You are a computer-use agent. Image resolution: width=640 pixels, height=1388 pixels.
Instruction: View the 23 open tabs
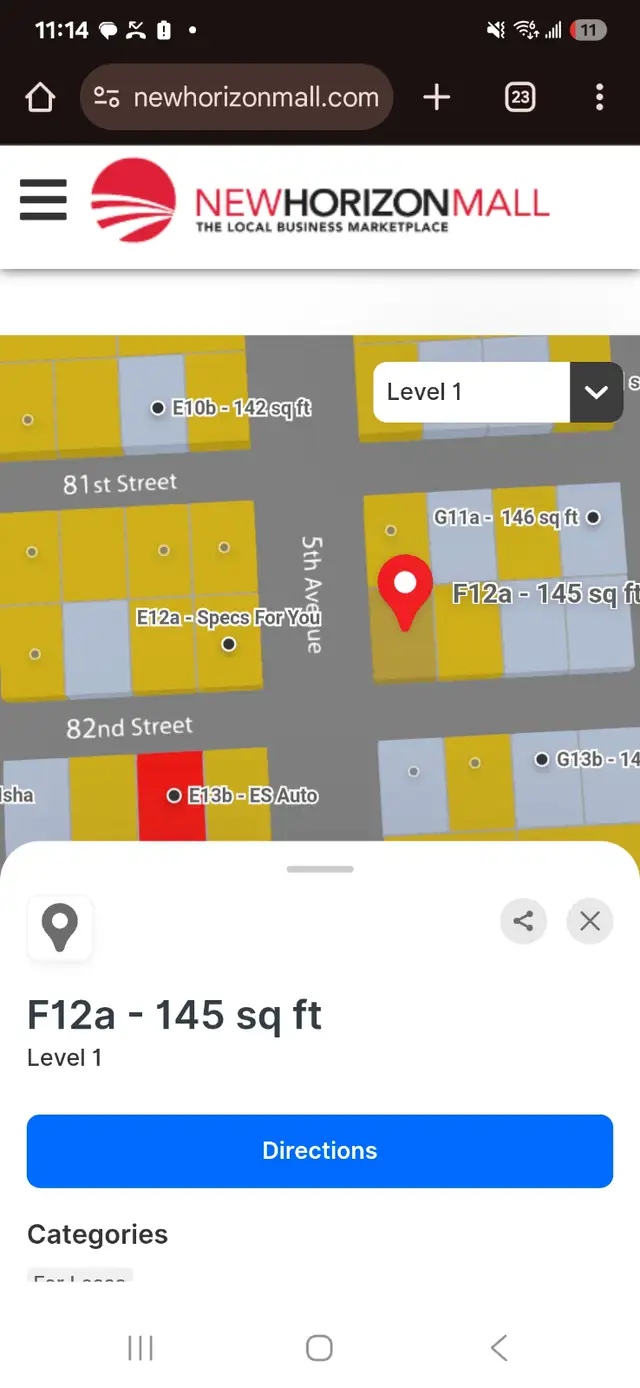520,97
